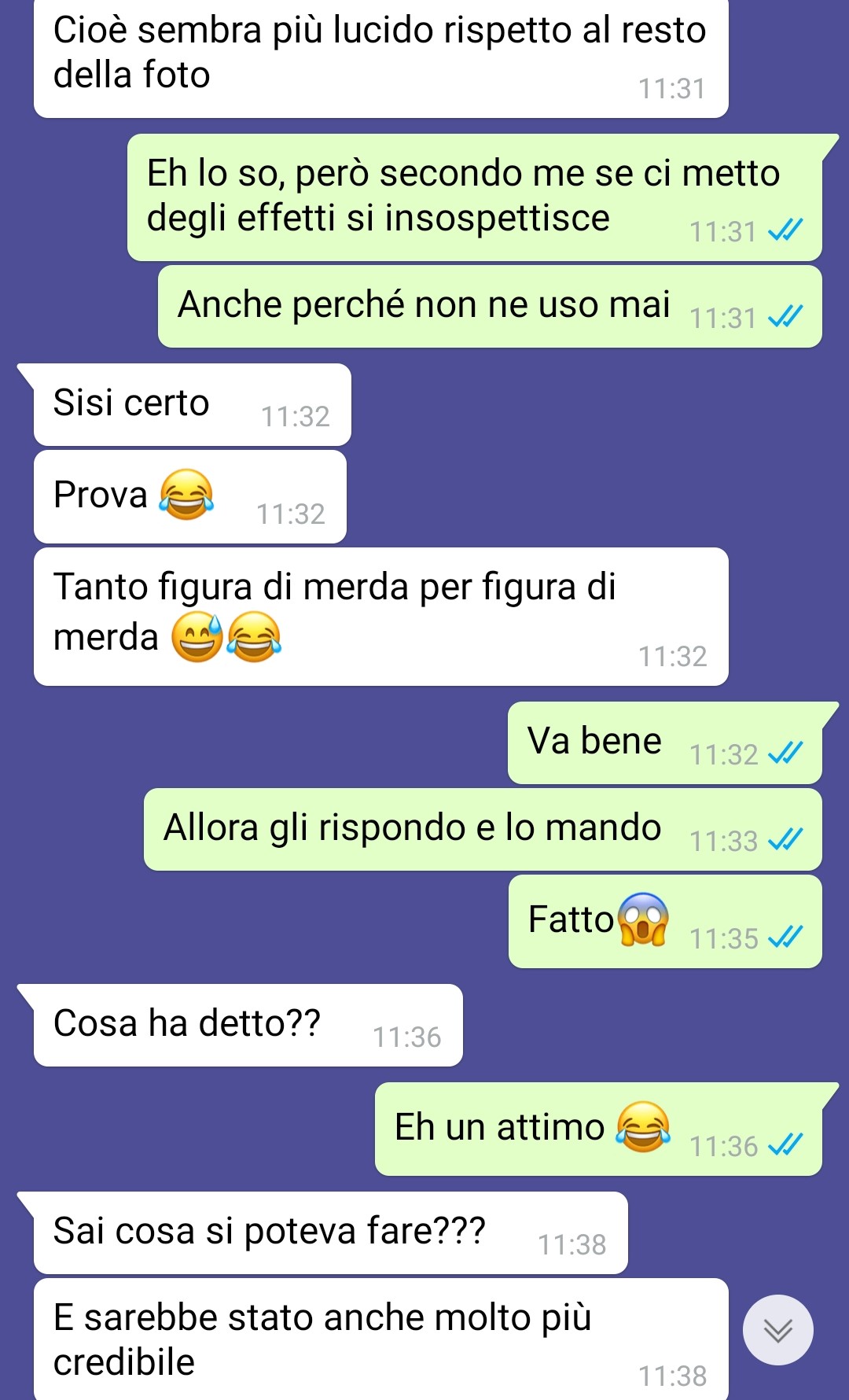849x1400 pixels.
Task: Jump to the latest messages
Action: click(x=777, y=1330)
